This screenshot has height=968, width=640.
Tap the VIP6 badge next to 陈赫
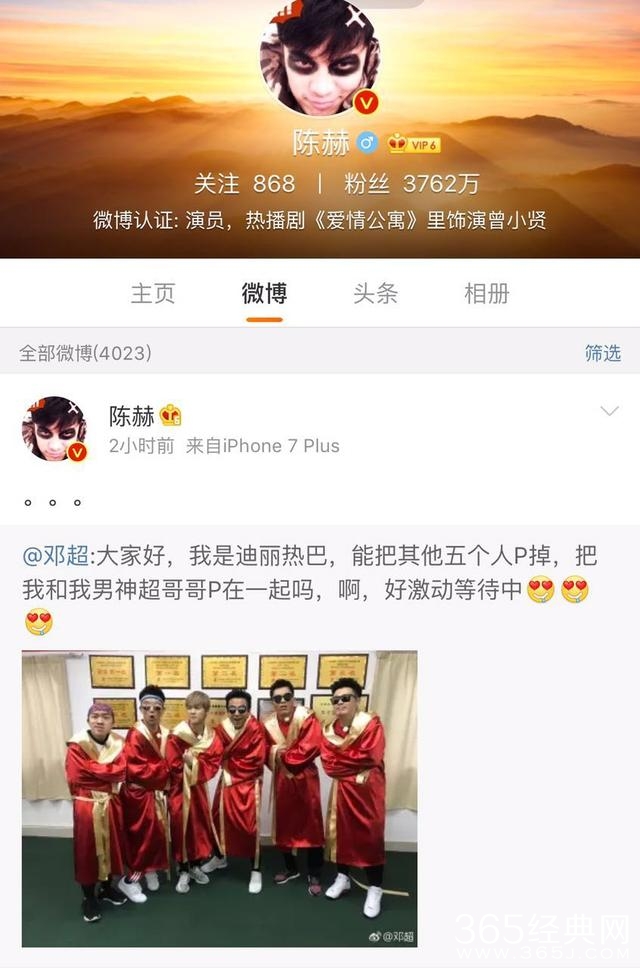point(415,144)
